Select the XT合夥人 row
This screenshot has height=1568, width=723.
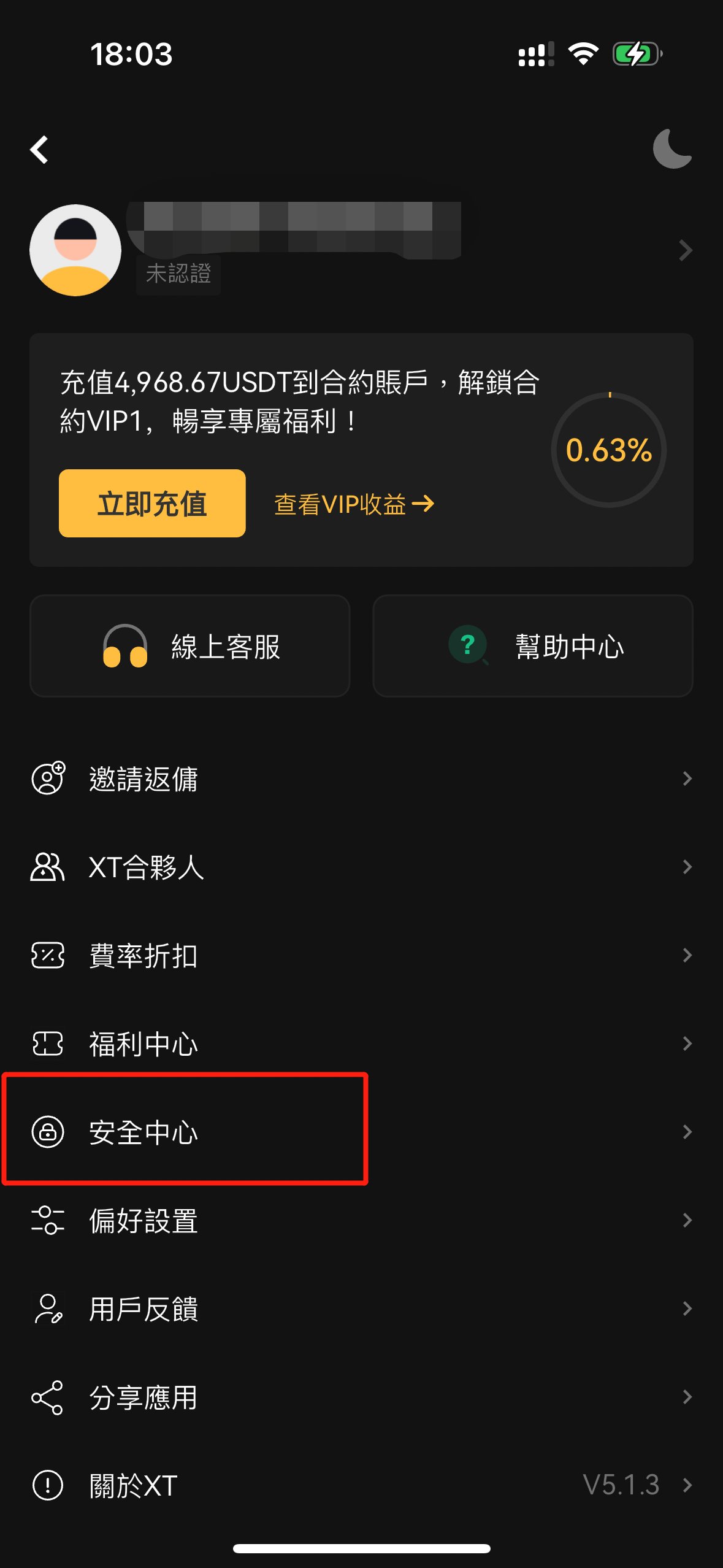pyautogui.click(x=361, y=867)
